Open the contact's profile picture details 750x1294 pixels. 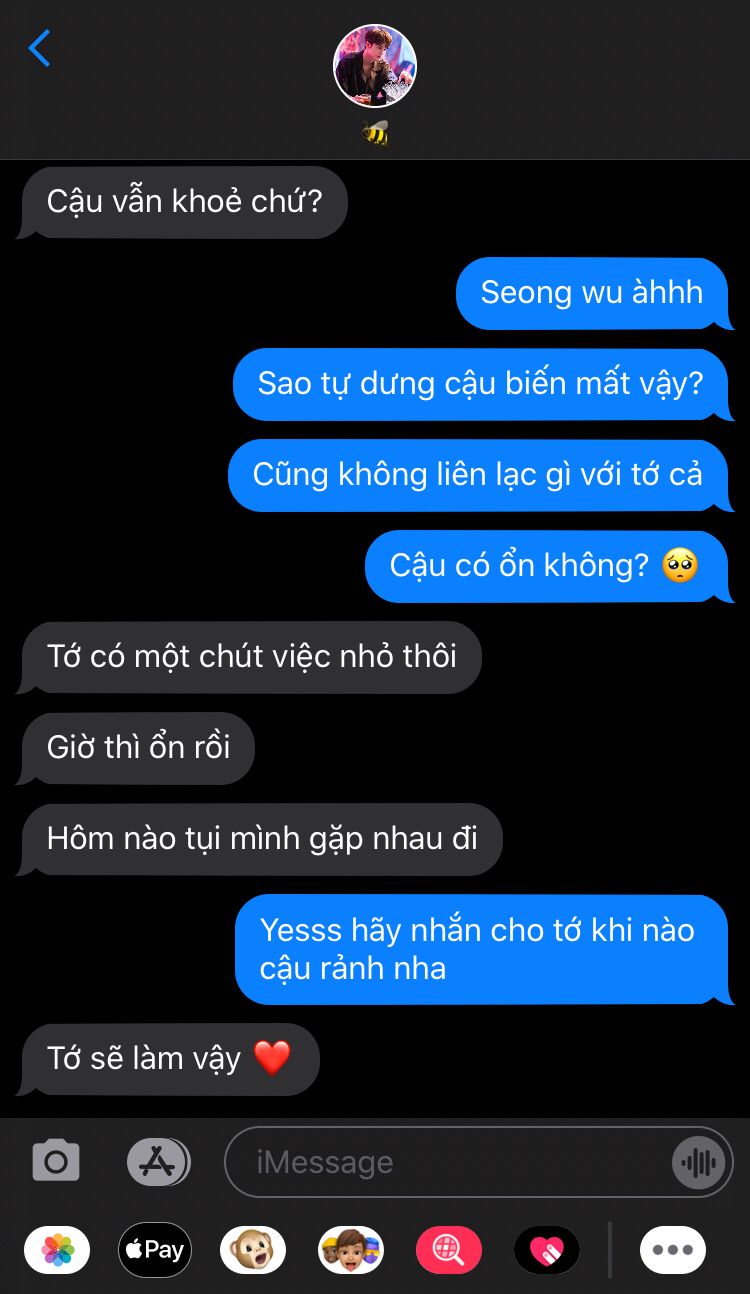click(x=375, y=66)
